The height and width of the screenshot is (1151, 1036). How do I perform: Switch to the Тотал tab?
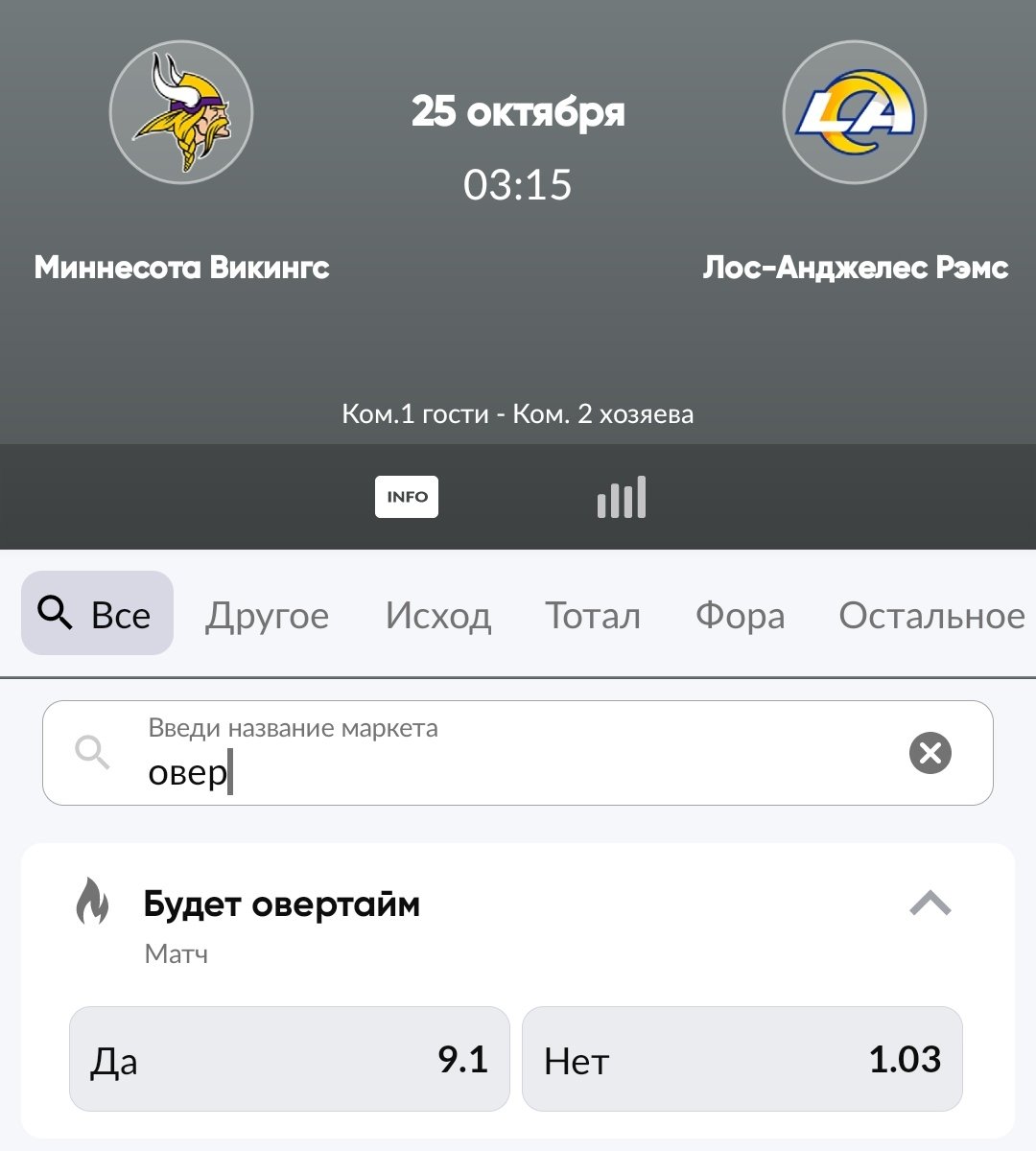593,616
